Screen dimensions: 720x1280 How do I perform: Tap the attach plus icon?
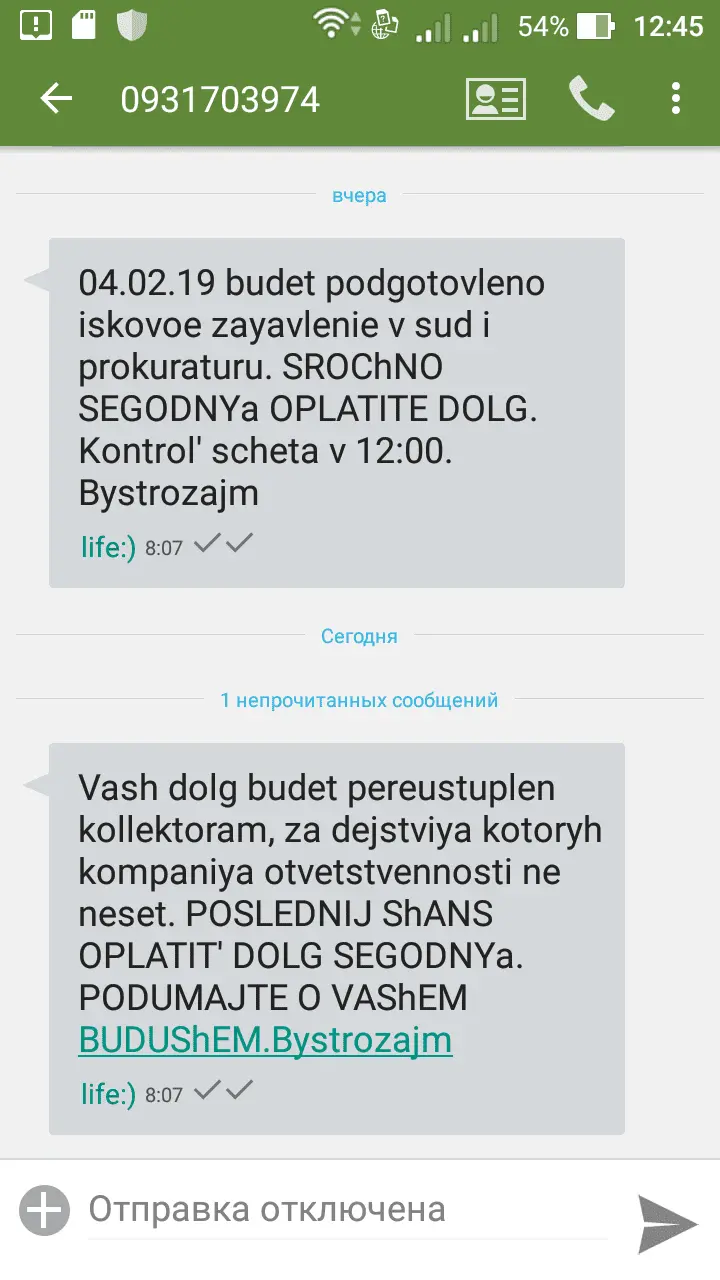[45, 1211]
